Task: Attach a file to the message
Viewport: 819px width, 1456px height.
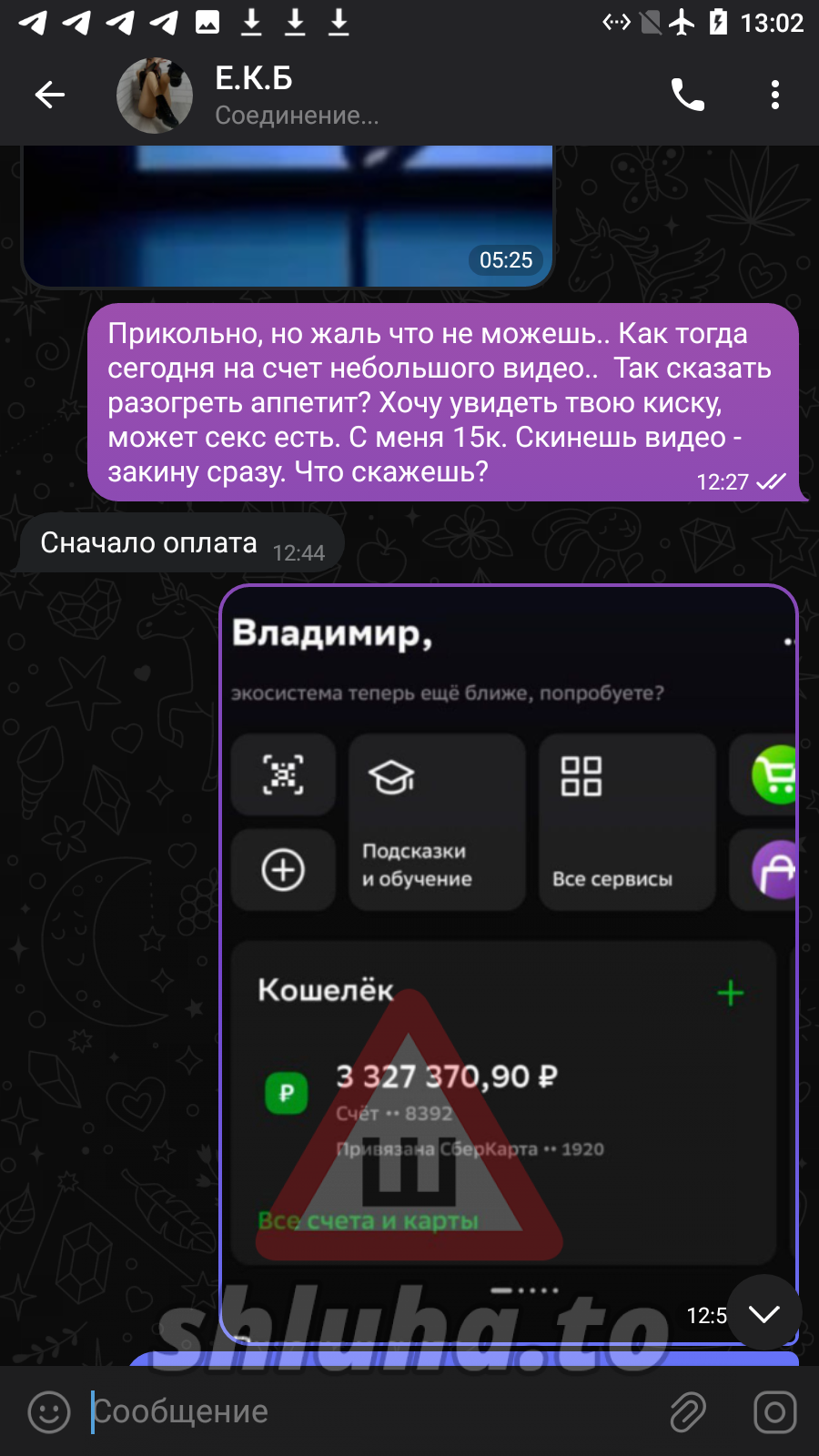Action: point(688,1412)
